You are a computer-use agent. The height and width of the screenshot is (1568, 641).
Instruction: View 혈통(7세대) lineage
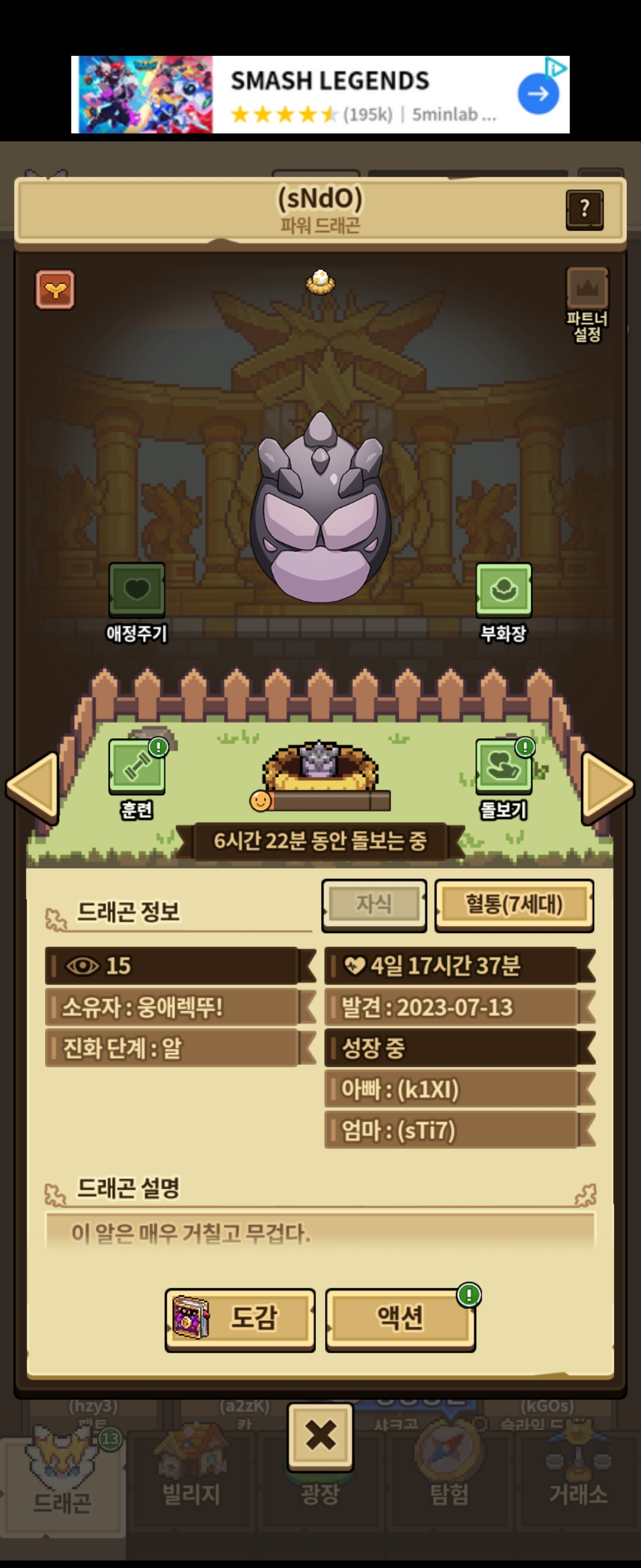[514, 905]
